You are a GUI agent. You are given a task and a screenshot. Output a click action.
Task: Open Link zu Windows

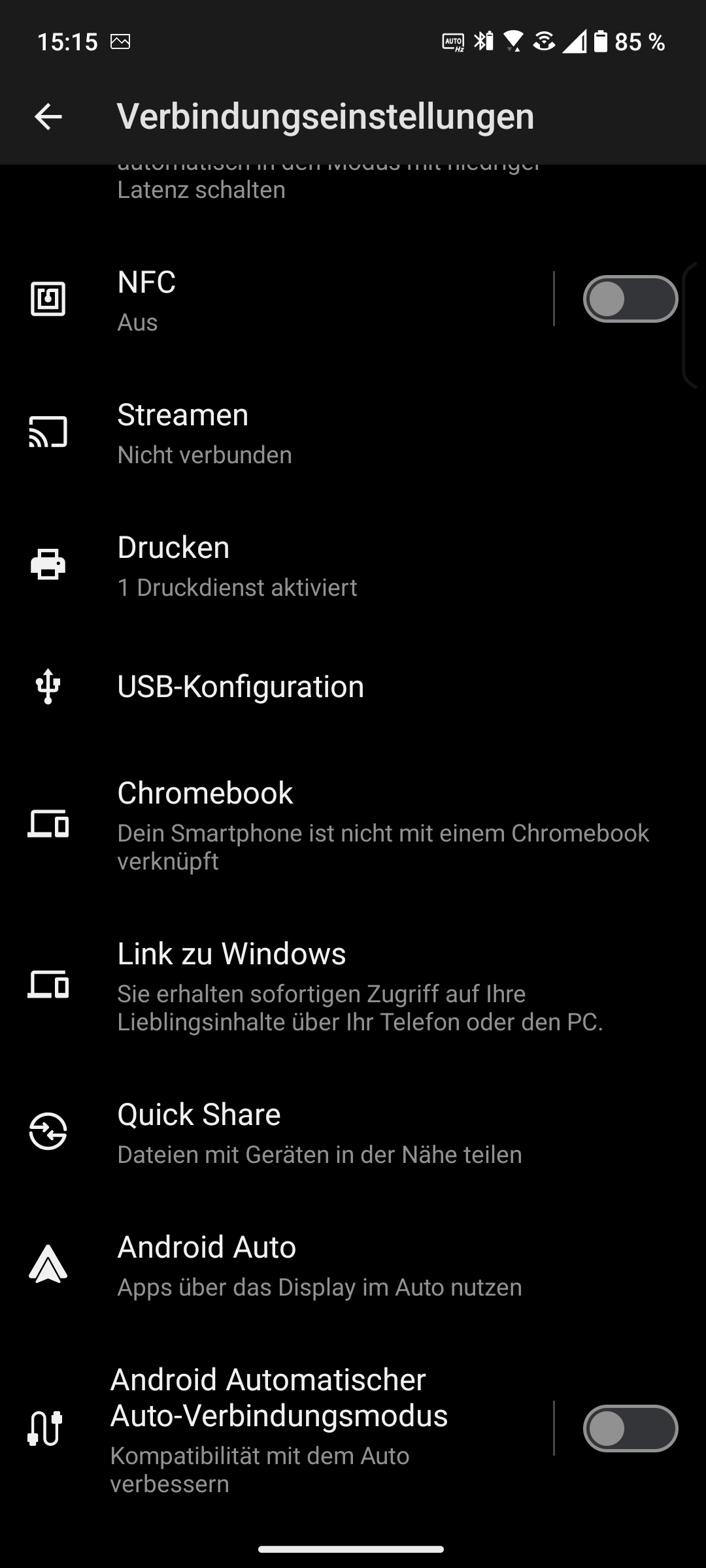click(353, 985)
